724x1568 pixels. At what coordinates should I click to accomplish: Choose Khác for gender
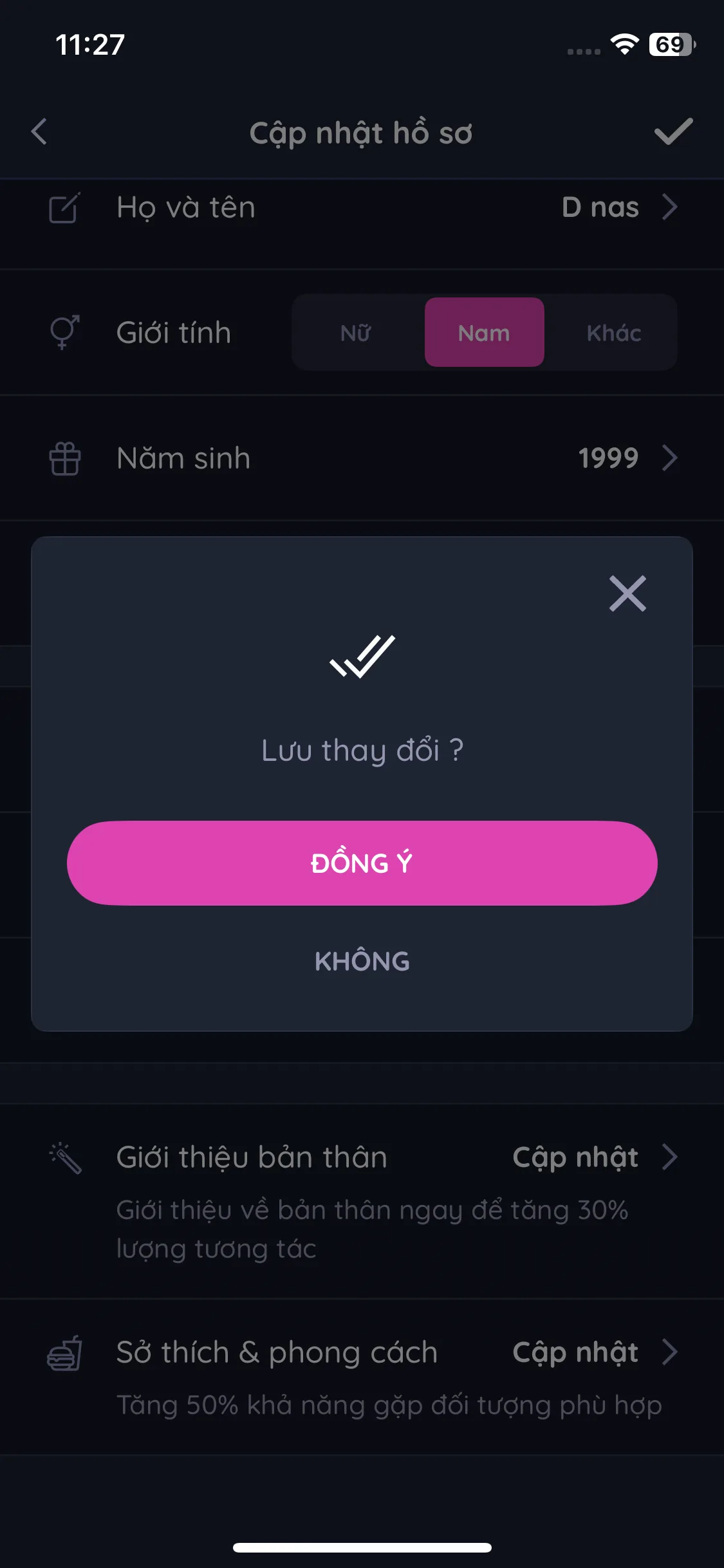(x=613, y=333)
